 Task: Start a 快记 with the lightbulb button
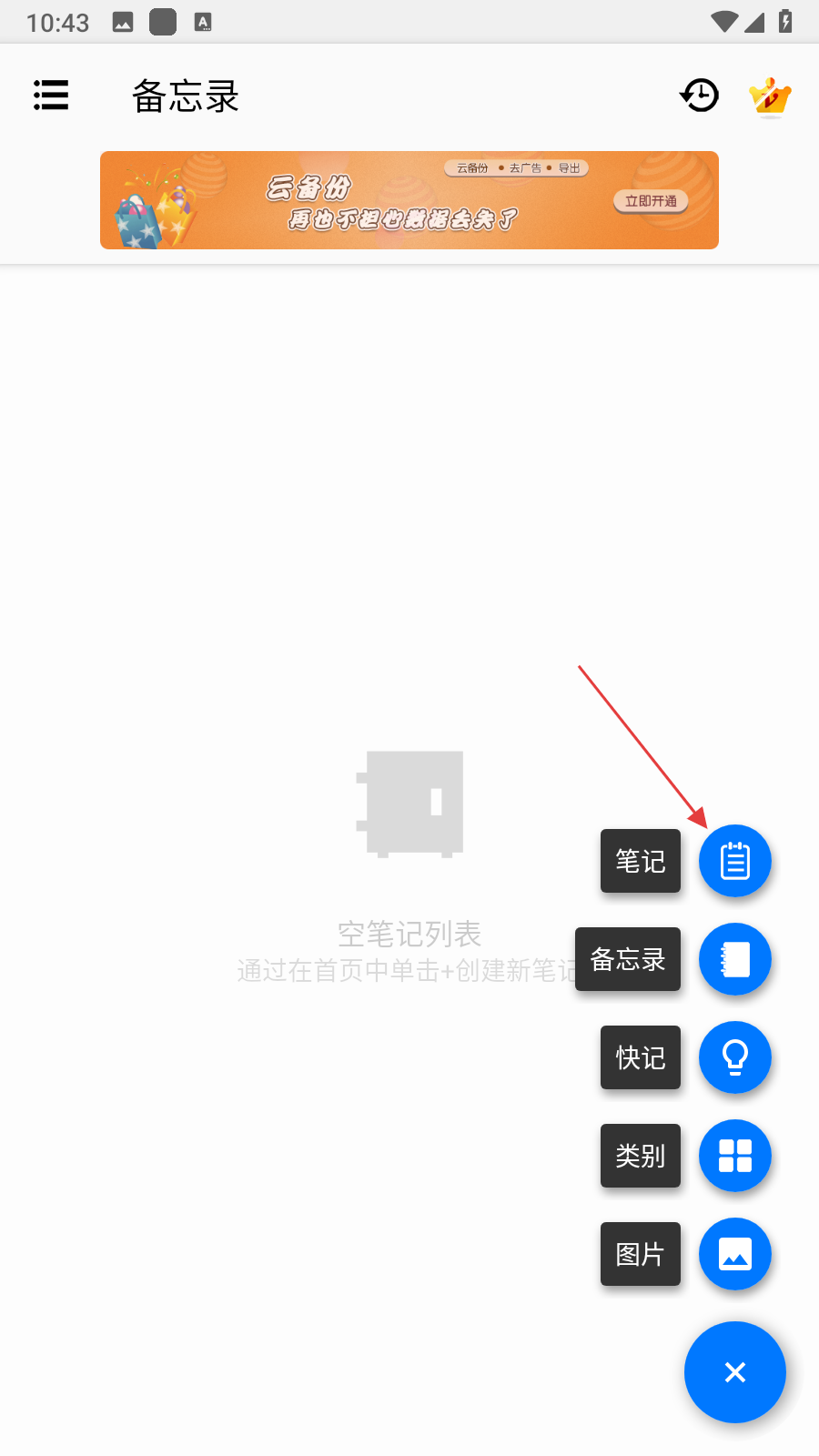pyautogui.click(x=734, y=1057)
